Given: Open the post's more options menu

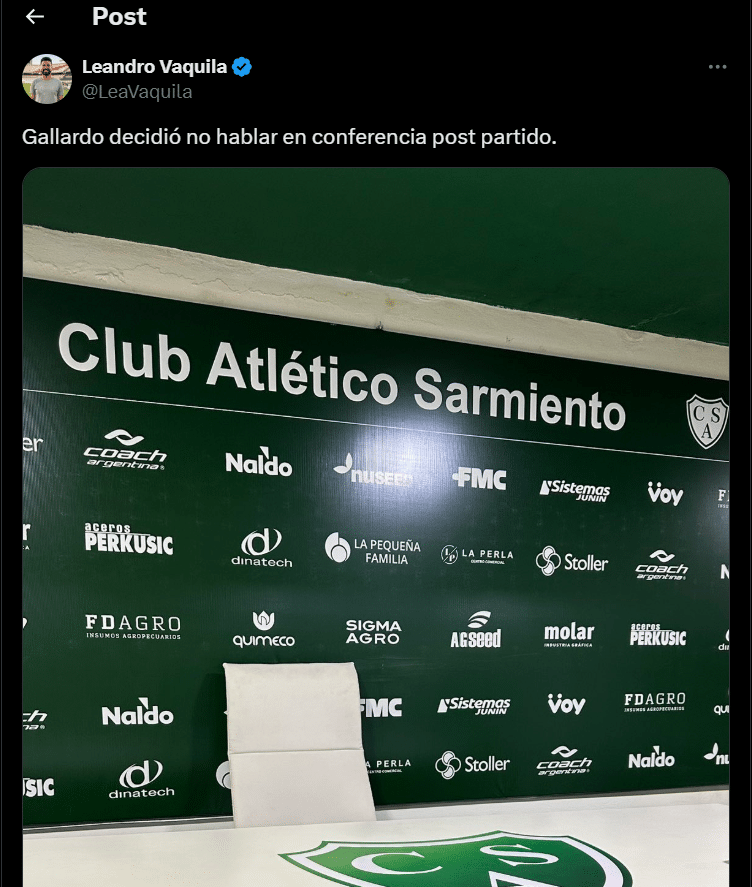Looking at the screenshot, I should tap(717, 67).
